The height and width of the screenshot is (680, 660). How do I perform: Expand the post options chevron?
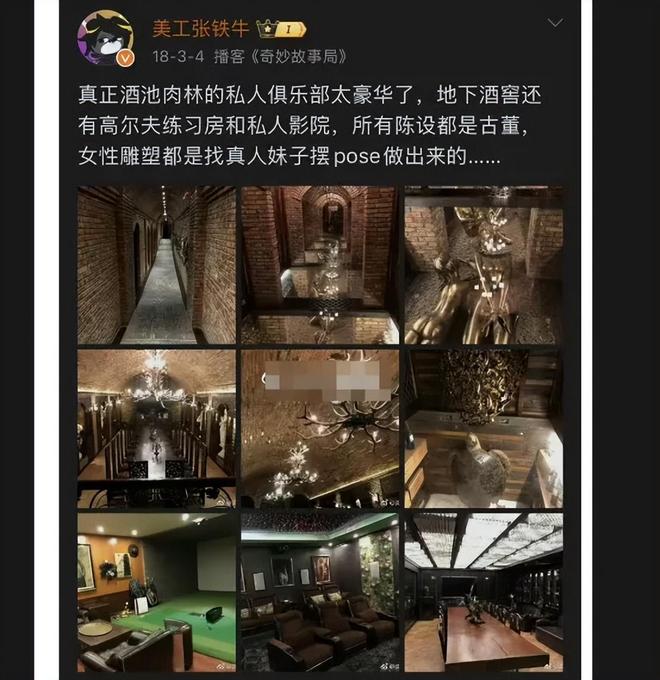tap(556, 23)
